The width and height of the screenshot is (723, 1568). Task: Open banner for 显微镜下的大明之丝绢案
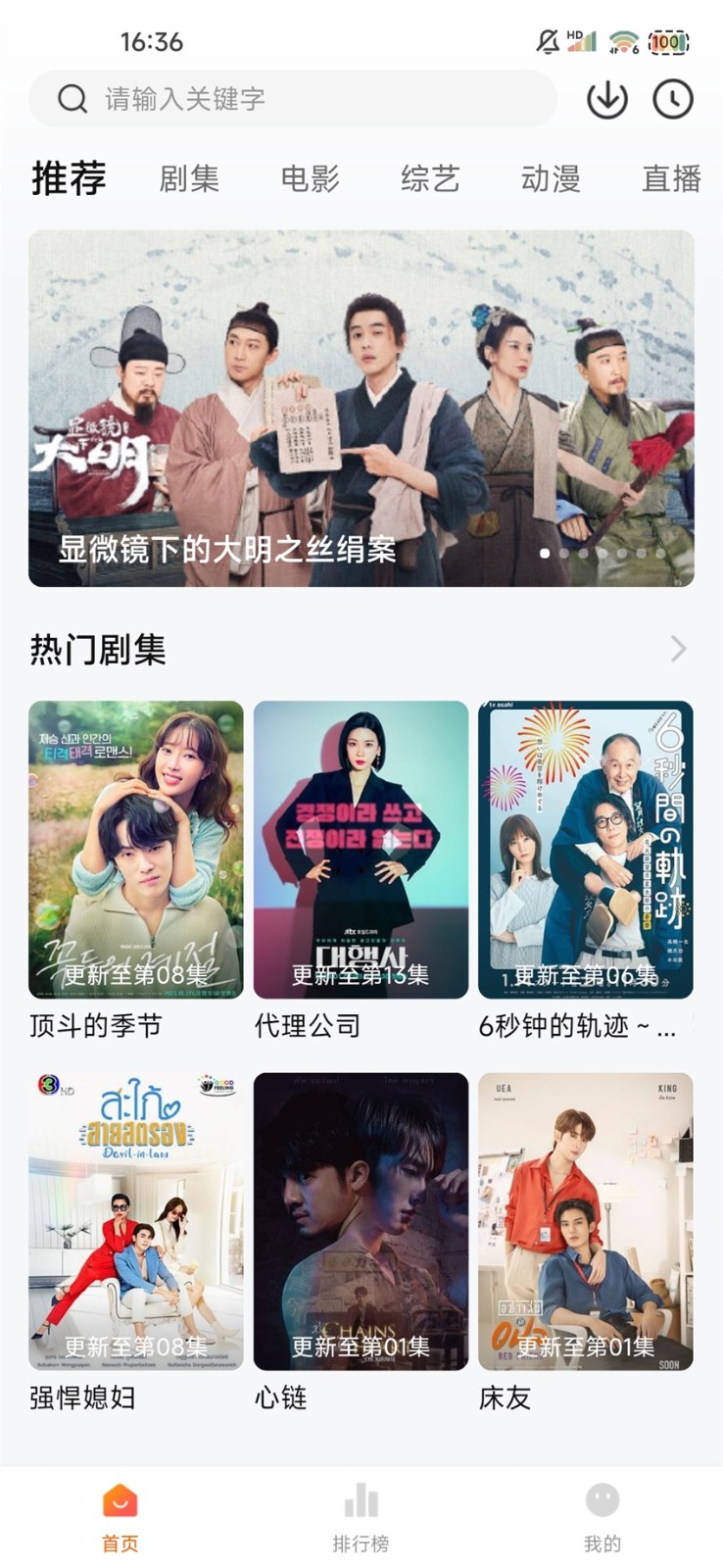pos(361,402)
